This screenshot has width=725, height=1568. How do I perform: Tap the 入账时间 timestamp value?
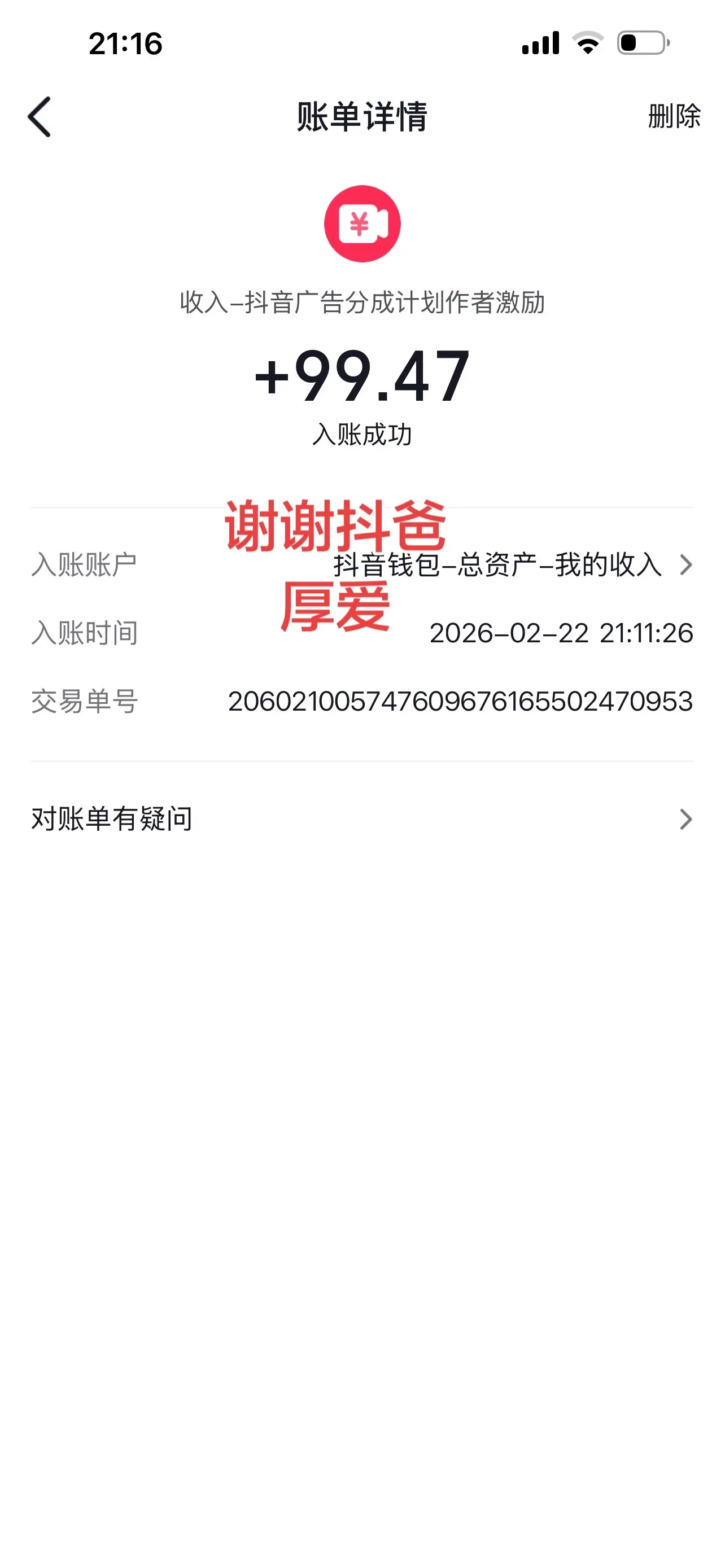(561, 633)
